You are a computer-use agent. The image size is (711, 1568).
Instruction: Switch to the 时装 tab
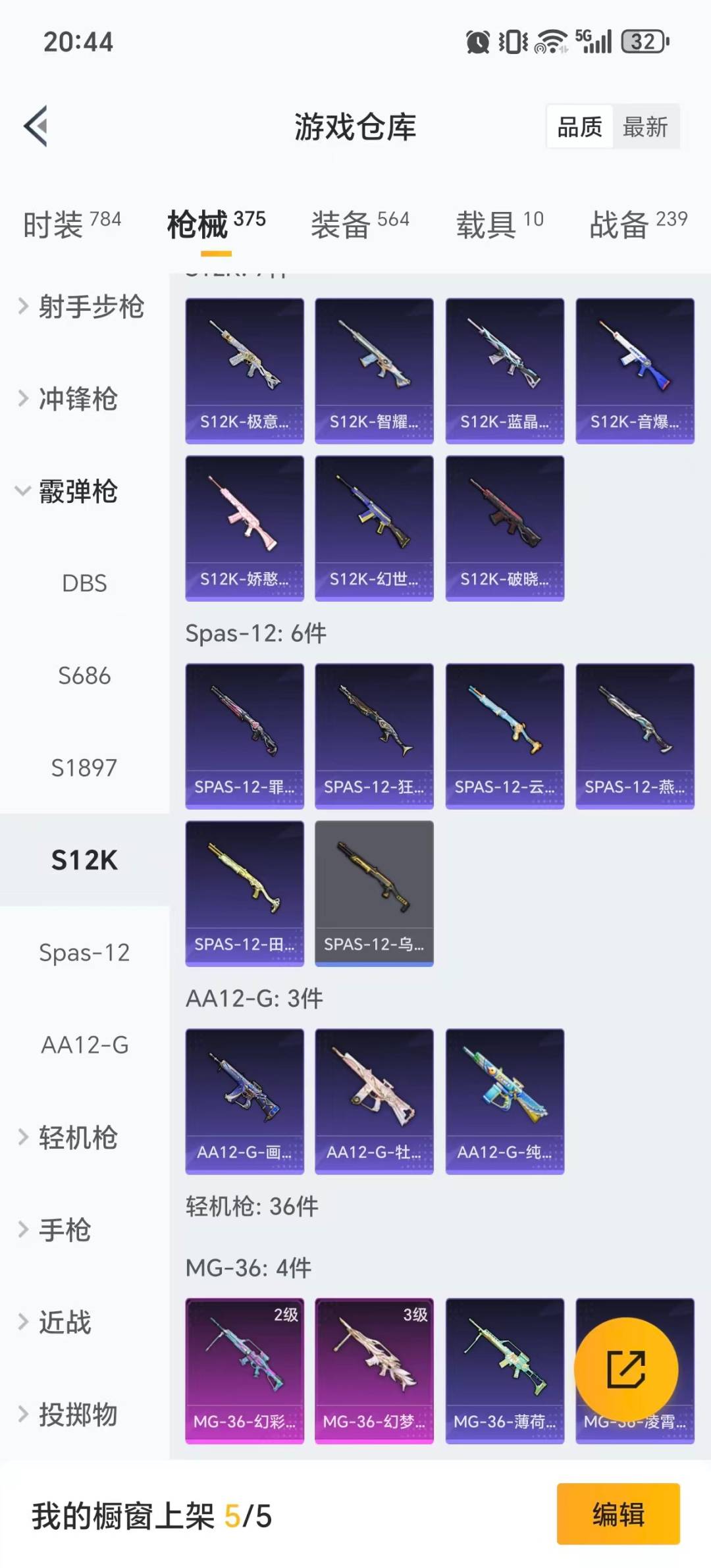click(x=72, y=224)
